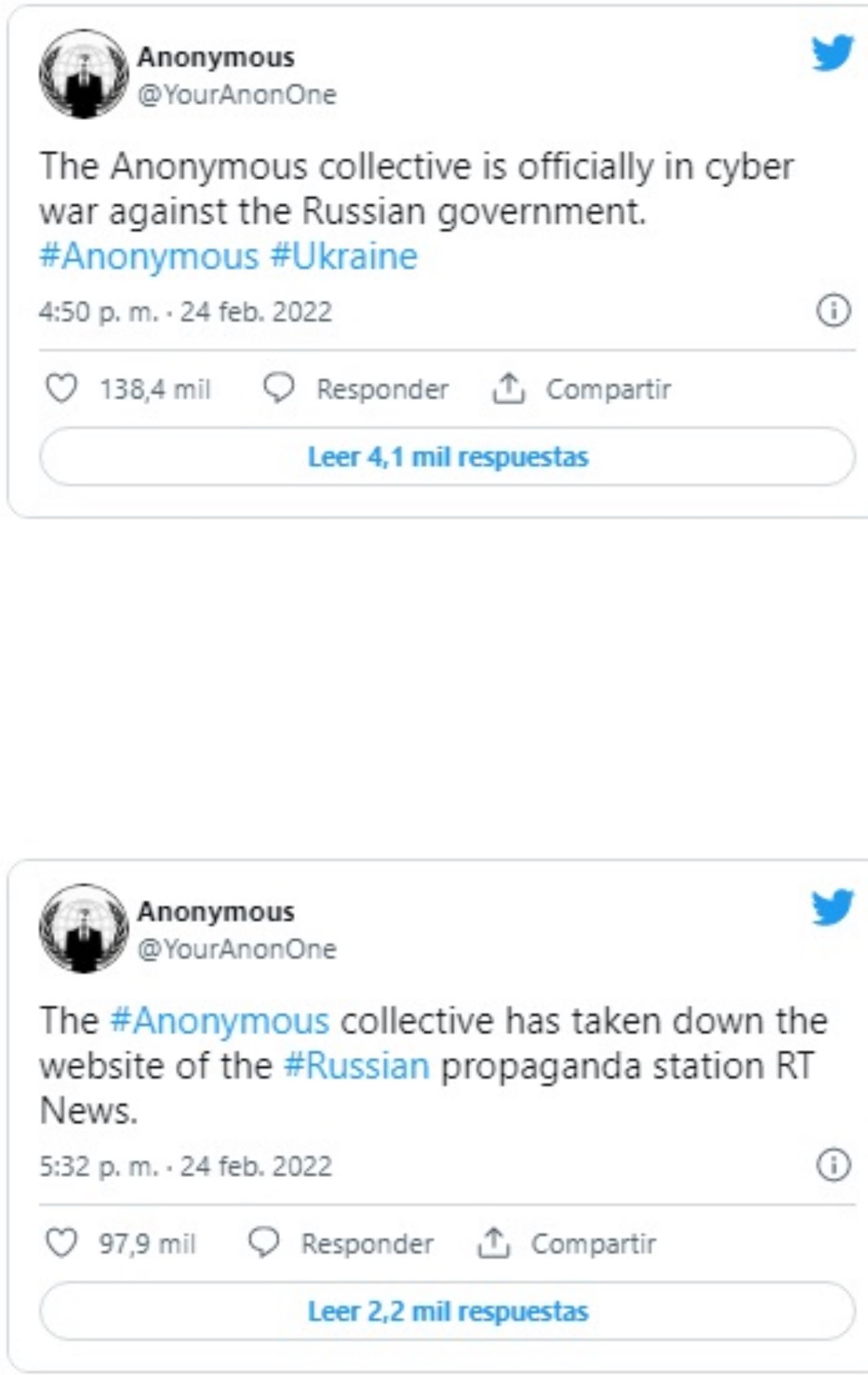Open Twitter bird icon on the second tweet
The height and width of the screenshot is (1375, 868).
tap(832, 907)
